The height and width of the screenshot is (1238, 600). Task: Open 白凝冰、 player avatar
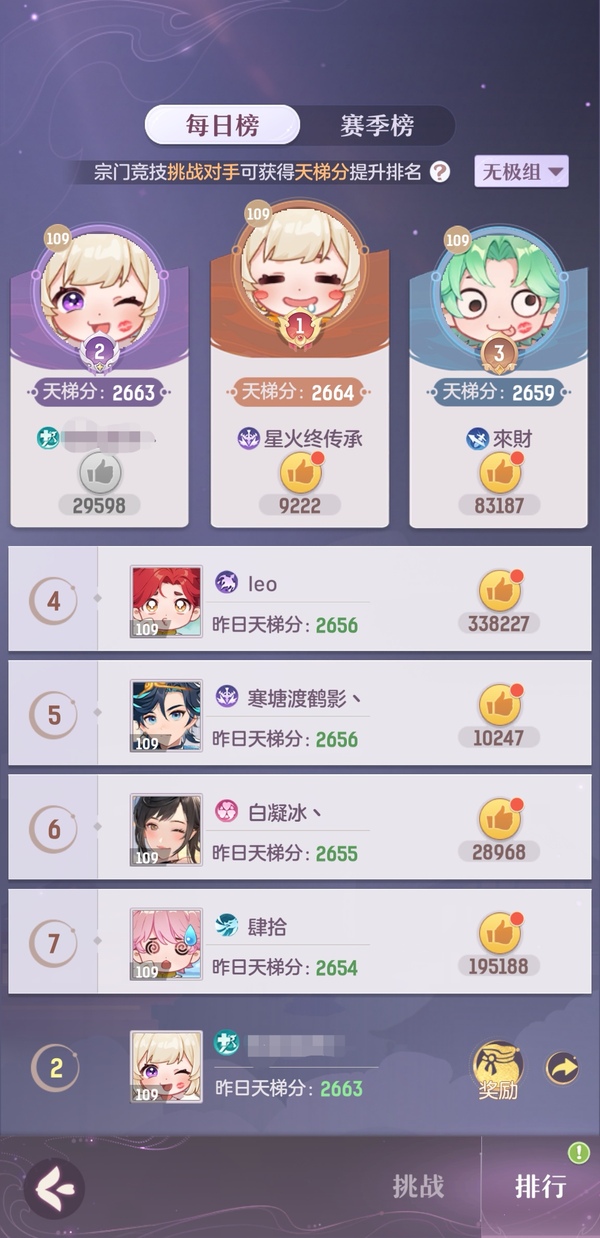(166, 830)
